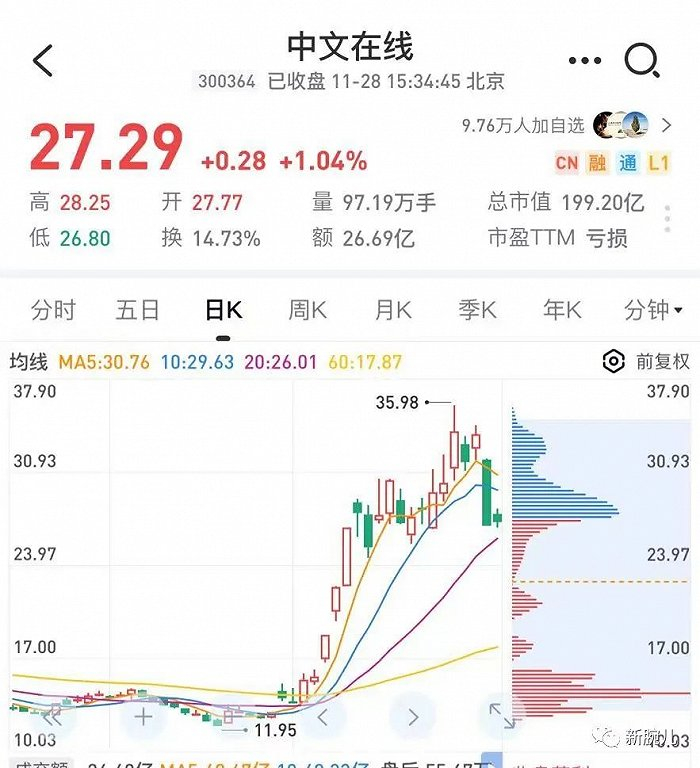Move the chart left one step
The height and width of the screenshot is (768, 700).
[322, 716]
